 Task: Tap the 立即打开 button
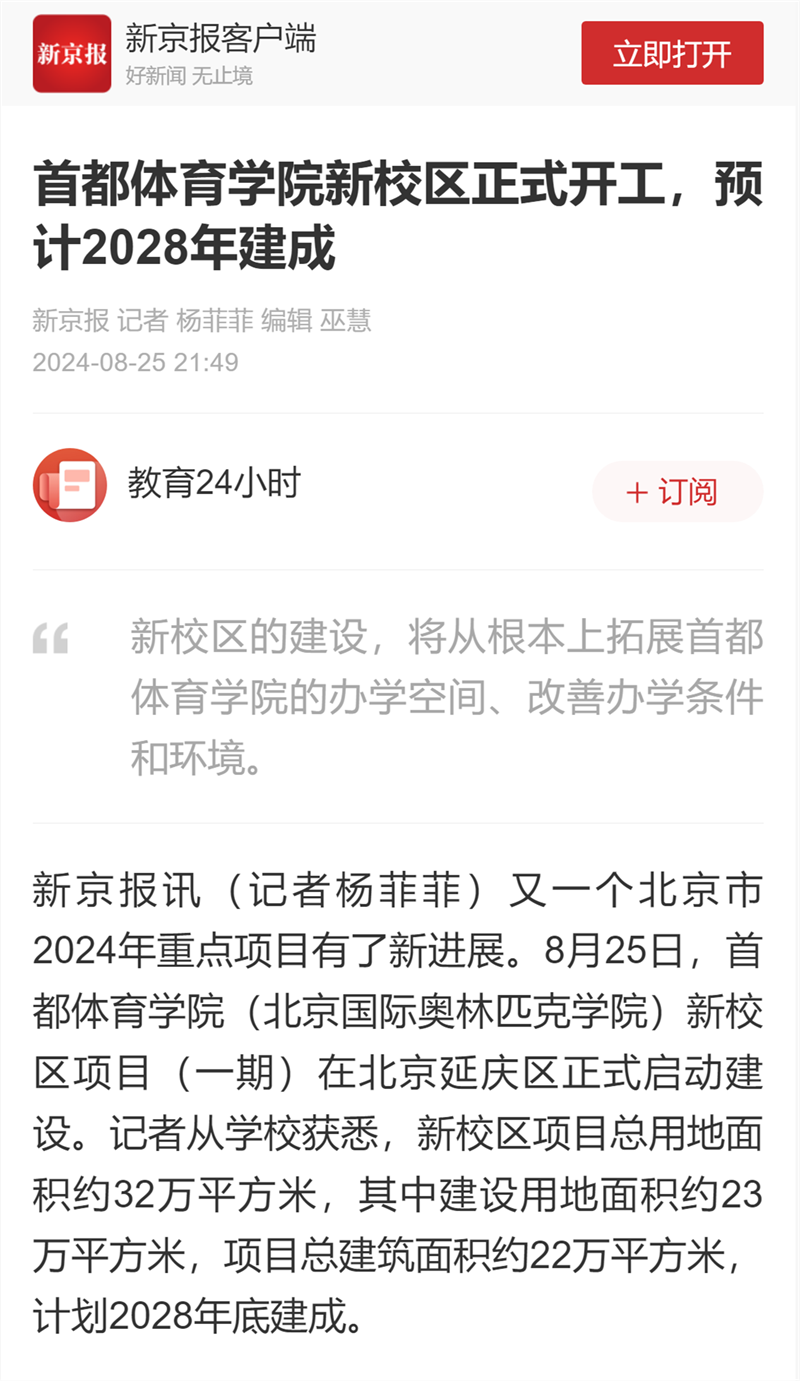[672, 53]
